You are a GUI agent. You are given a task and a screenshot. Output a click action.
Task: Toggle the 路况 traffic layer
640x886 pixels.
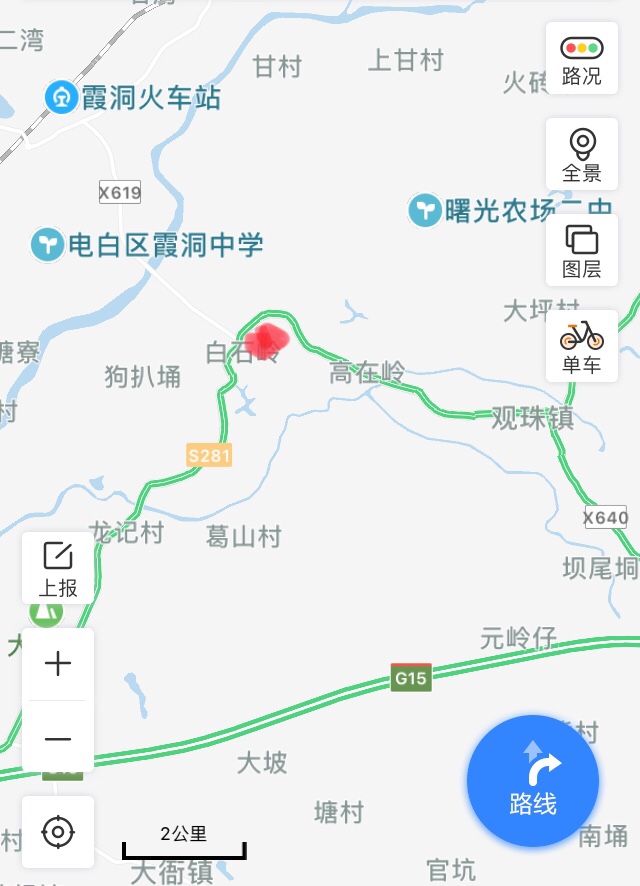click(x=581, y=59)
